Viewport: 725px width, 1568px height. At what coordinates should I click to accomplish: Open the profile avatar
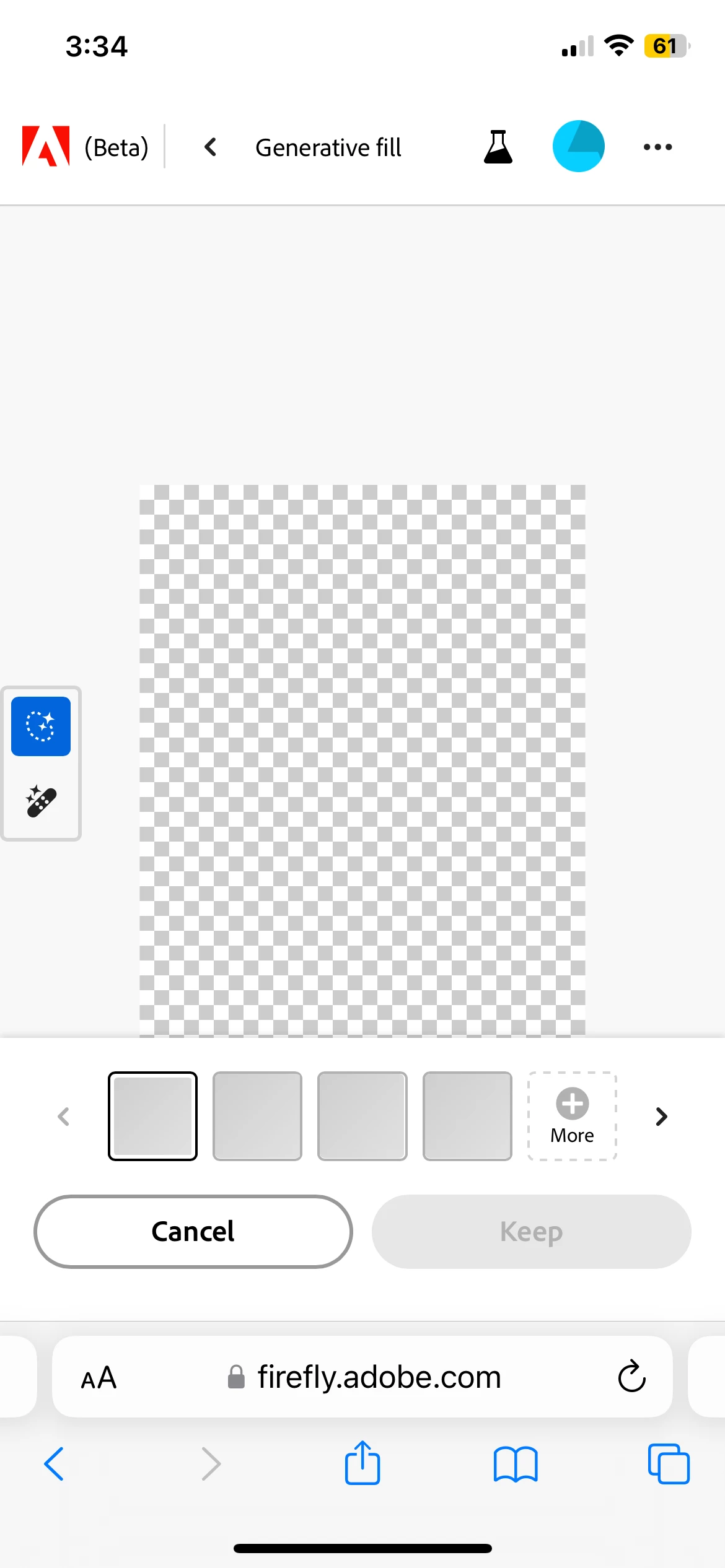pyautogui.click(x=578, y=146)
